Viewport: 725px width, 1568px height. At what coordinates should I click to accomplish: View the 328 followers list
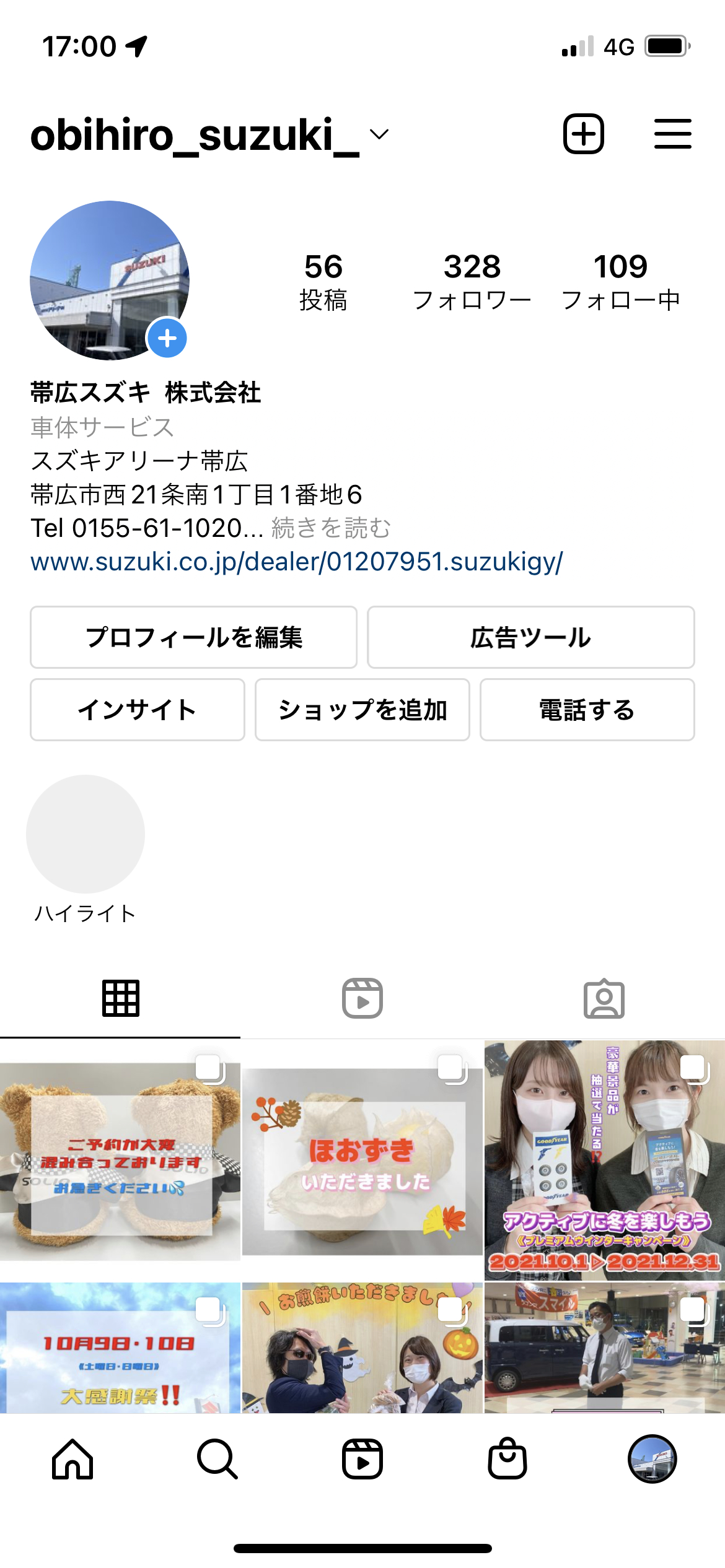click(x=472, y=281)
